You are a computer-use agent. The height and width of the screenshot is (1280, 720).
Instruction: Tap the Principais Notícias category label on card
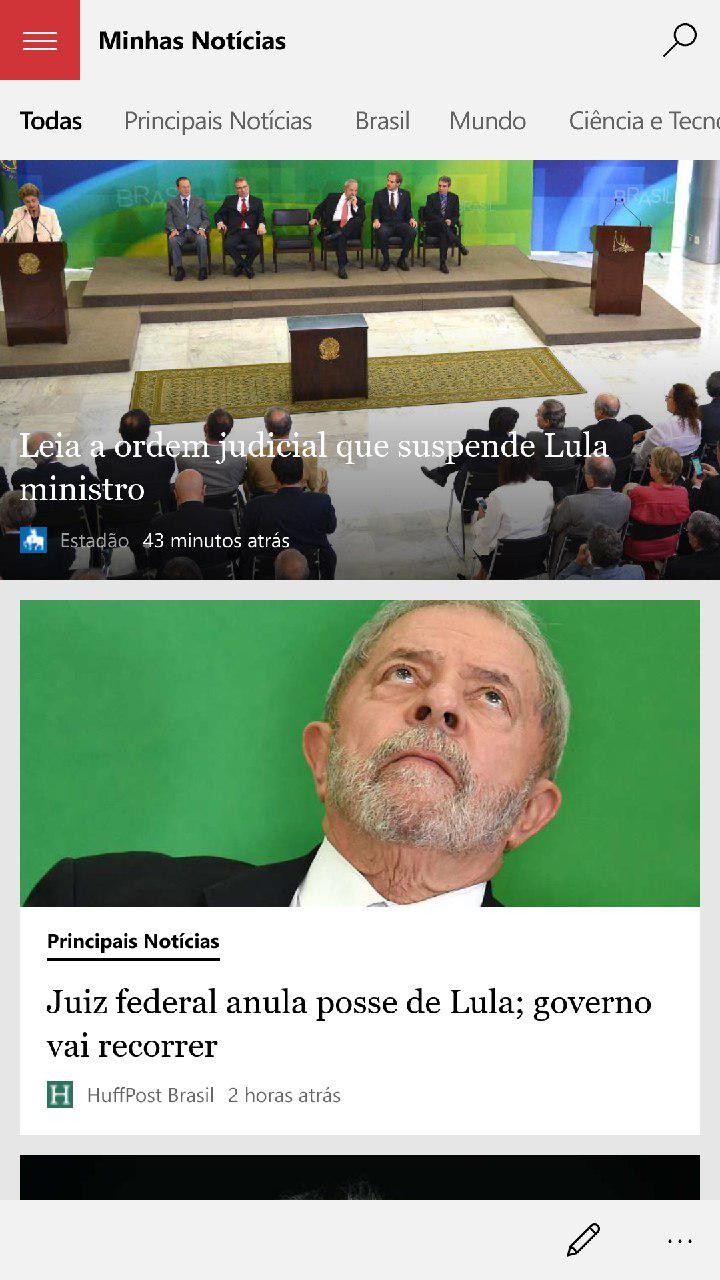point(133,941)
